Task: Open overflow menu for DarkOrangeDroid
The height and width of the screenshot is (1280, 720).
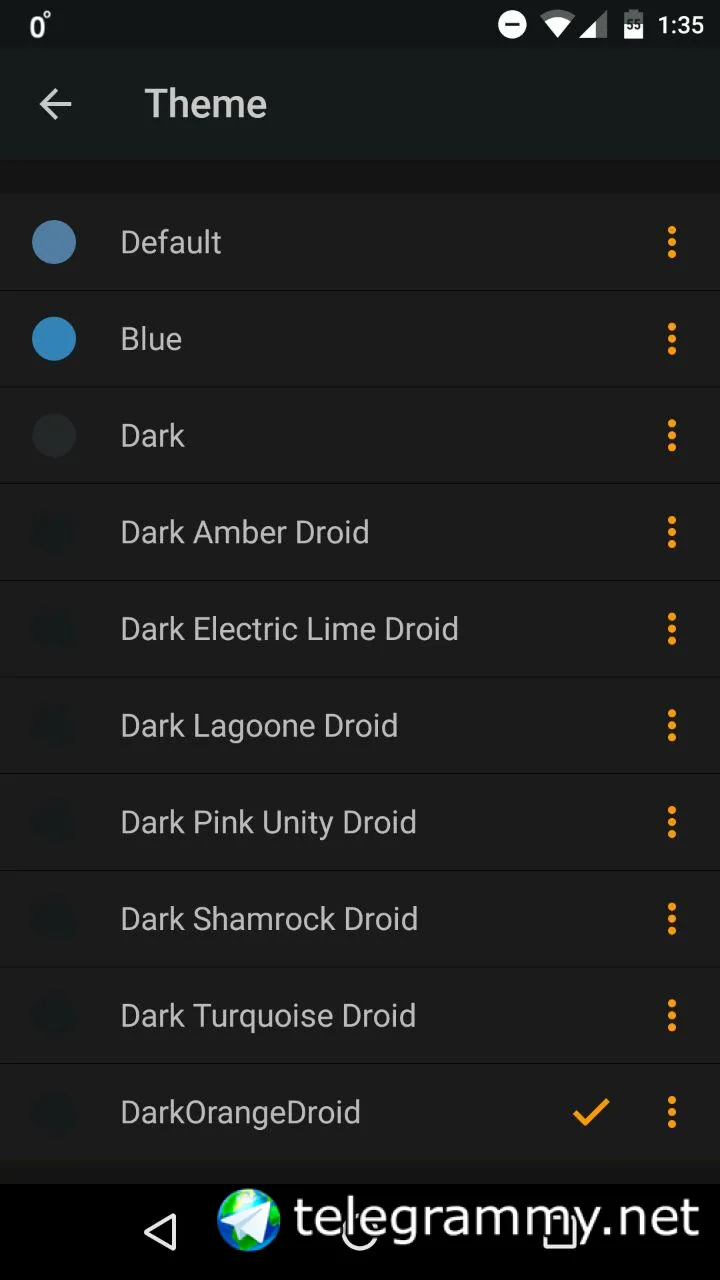Action: tap(671, 1112)
